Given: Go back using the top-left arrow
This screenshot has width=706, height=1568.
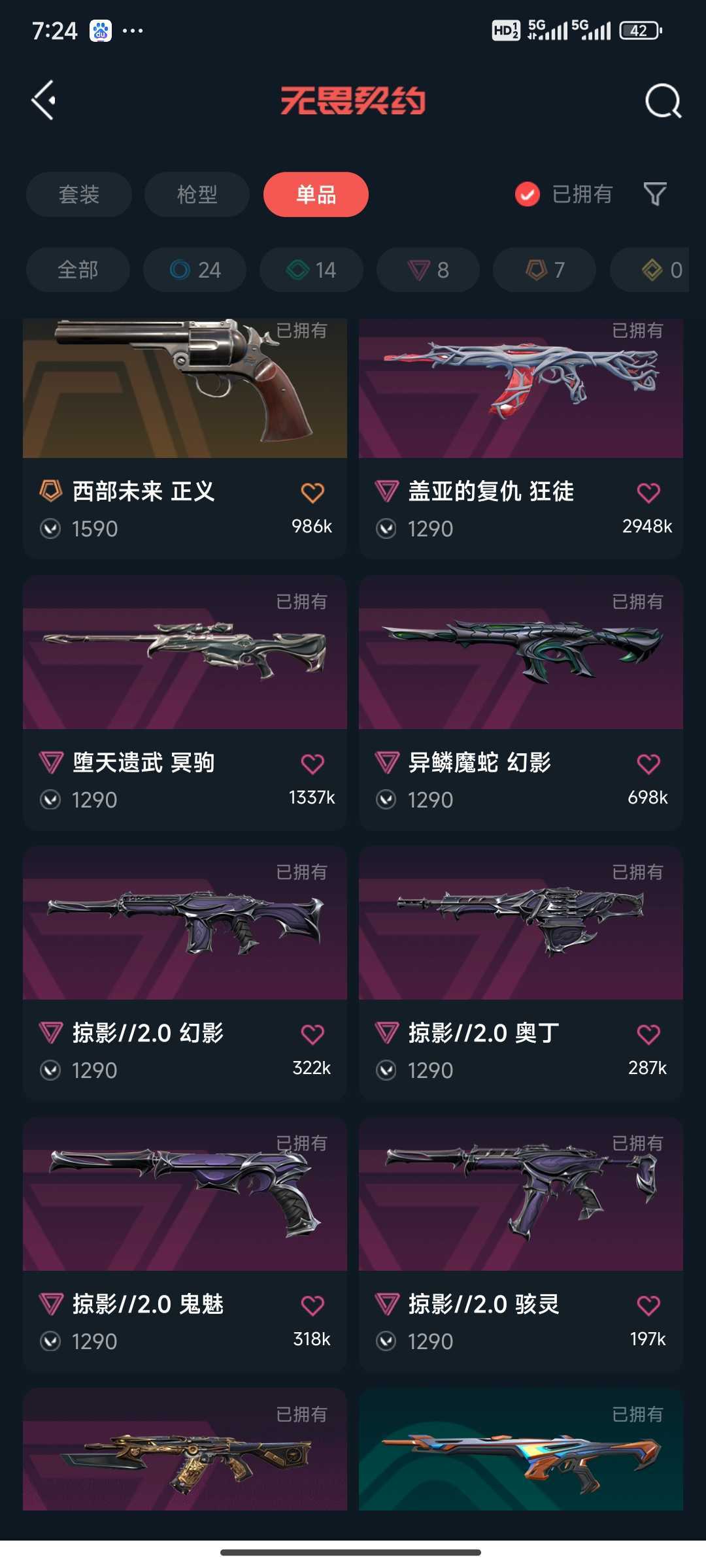Looking at the screenshot, I should click(x=44, y=100).
